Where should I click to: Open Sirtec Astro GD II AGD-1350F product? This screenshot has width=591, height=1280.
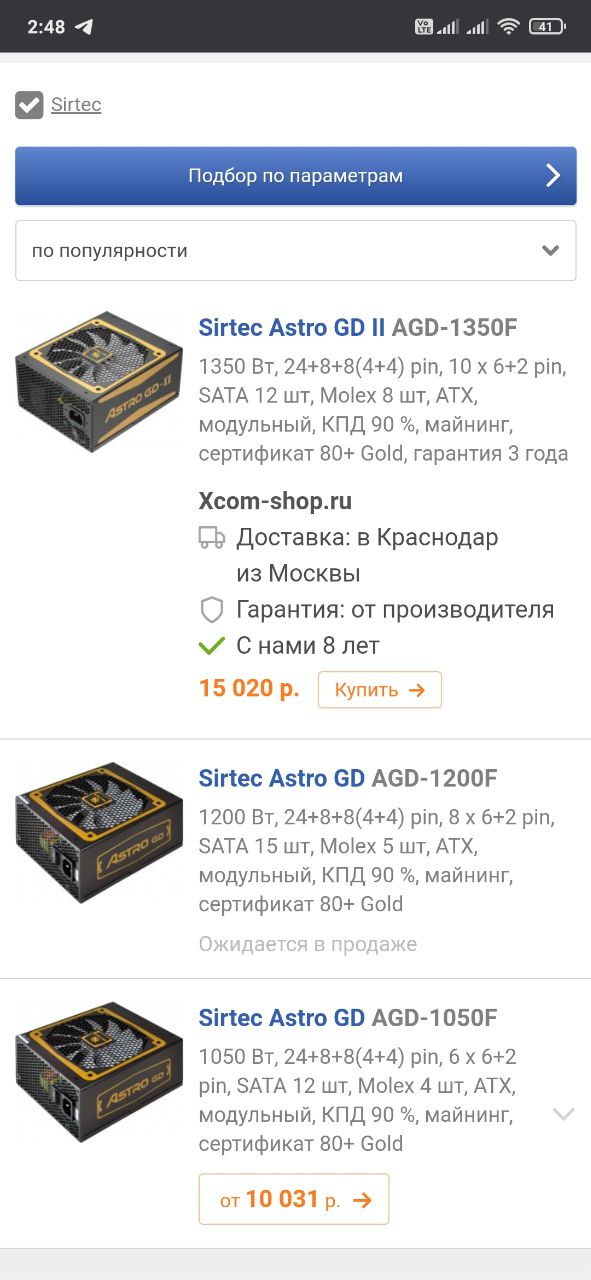click(x=358, y=328)
